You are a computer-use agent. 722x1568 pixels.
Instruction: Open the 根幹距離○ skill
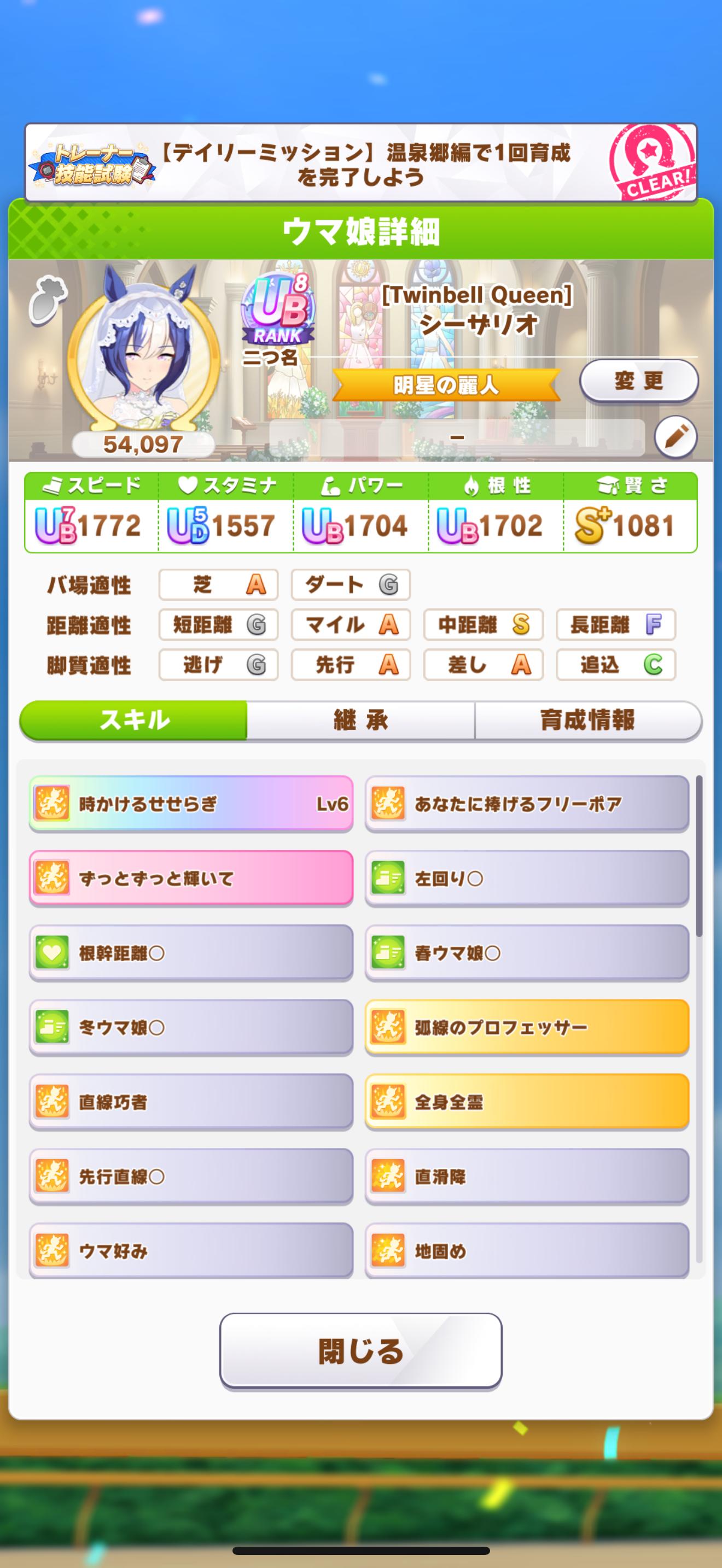(x=191, y=953)
